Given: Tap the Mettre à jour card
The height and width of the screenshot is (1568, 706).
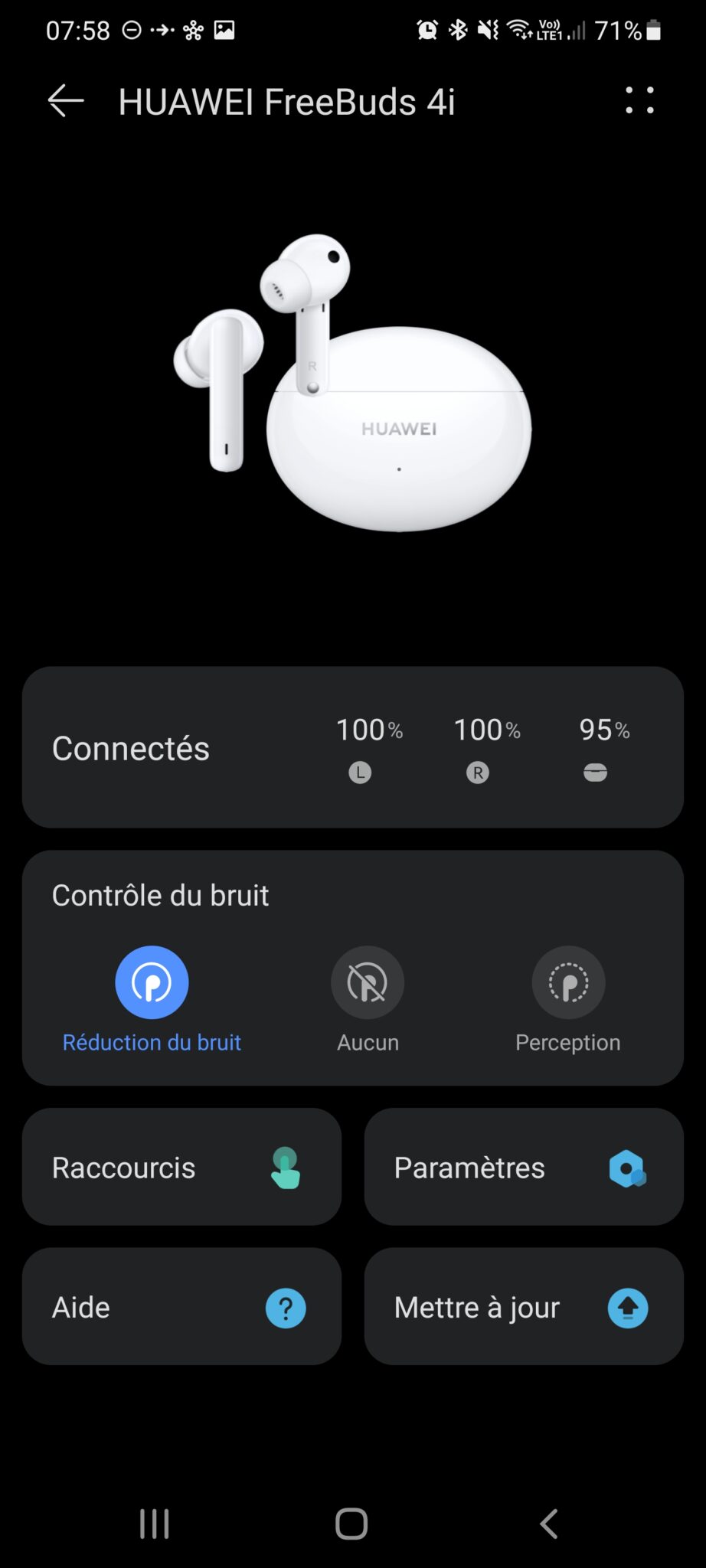Looking at the screenshot, I should pyautogui.click(x=524, y=1307).
